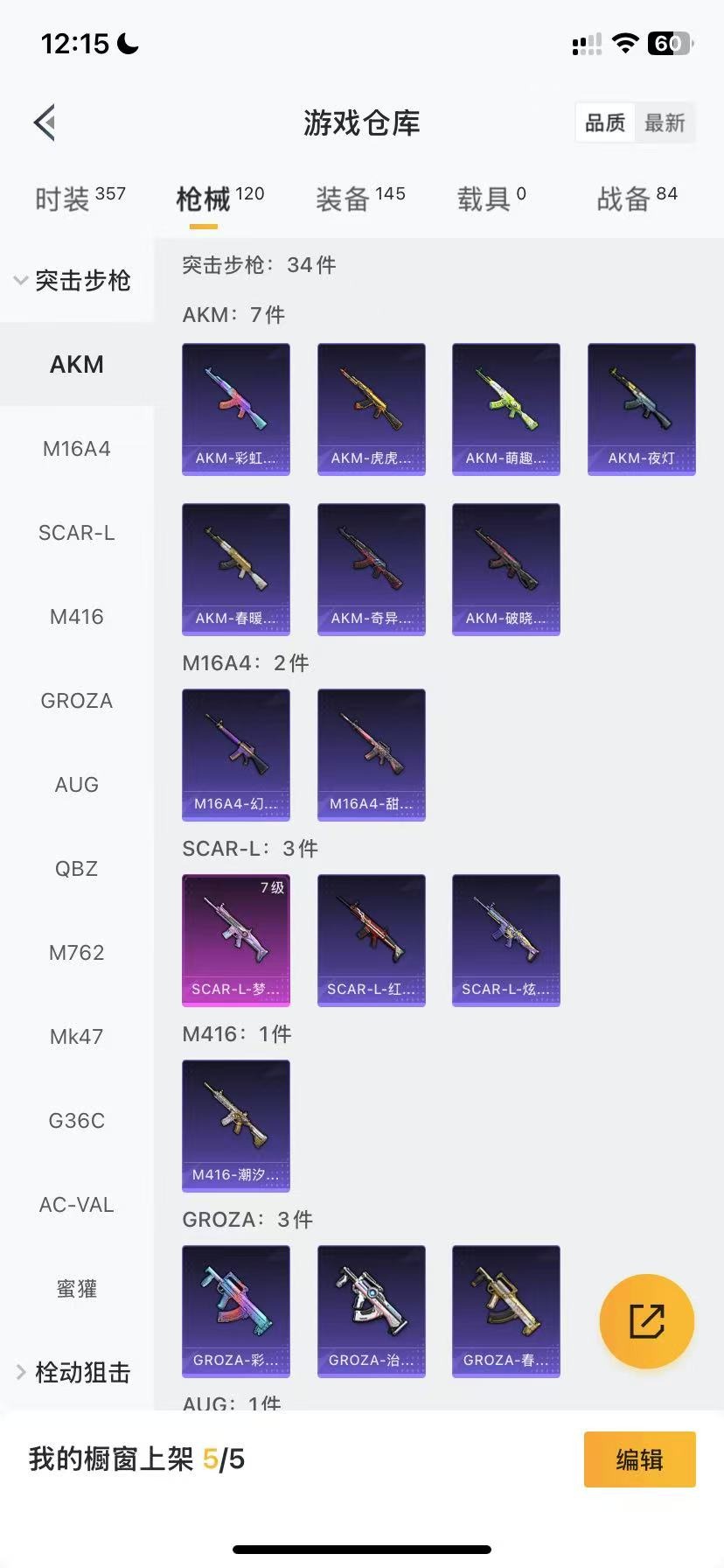
Task: Switch to the 装备 tab
Action: click(359, 198)
